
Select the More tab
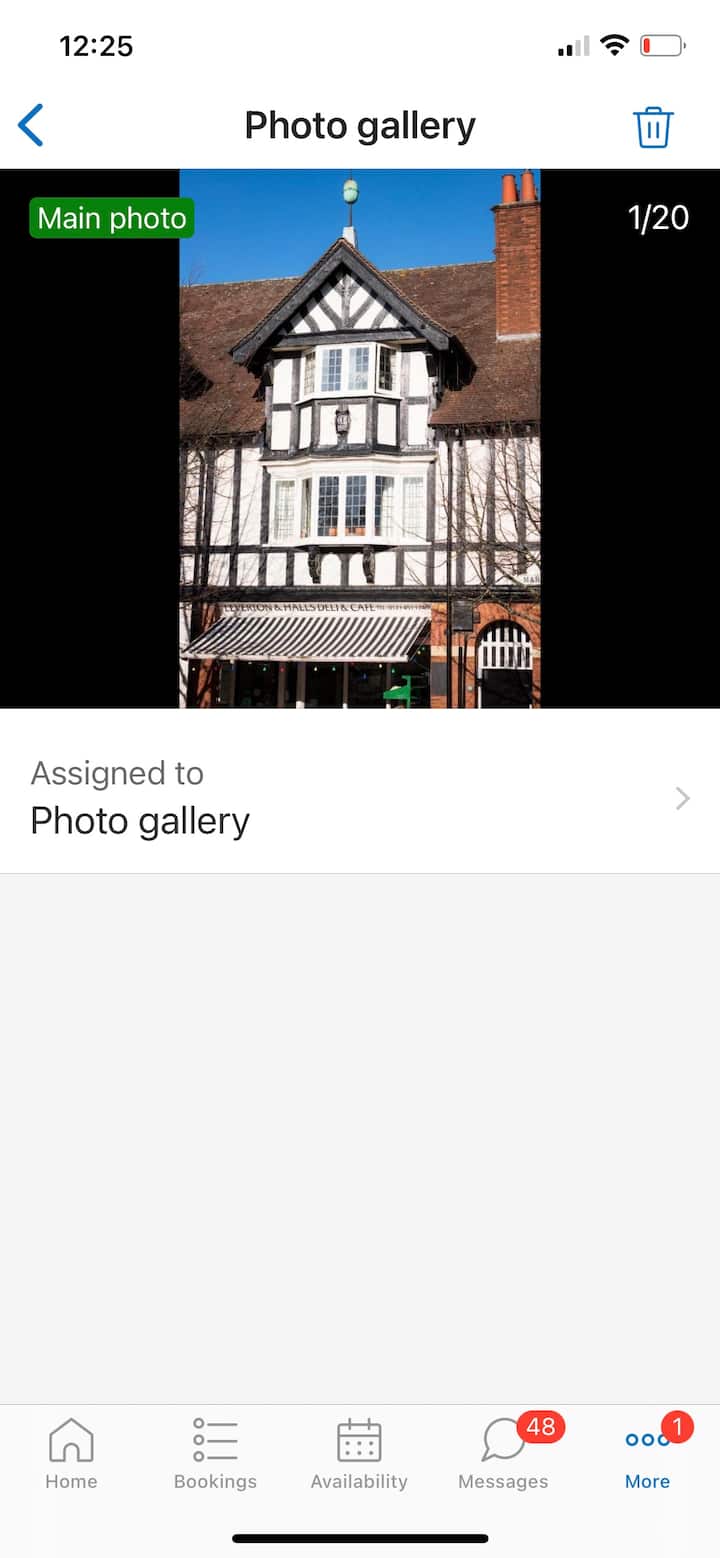pos(647,1454)
